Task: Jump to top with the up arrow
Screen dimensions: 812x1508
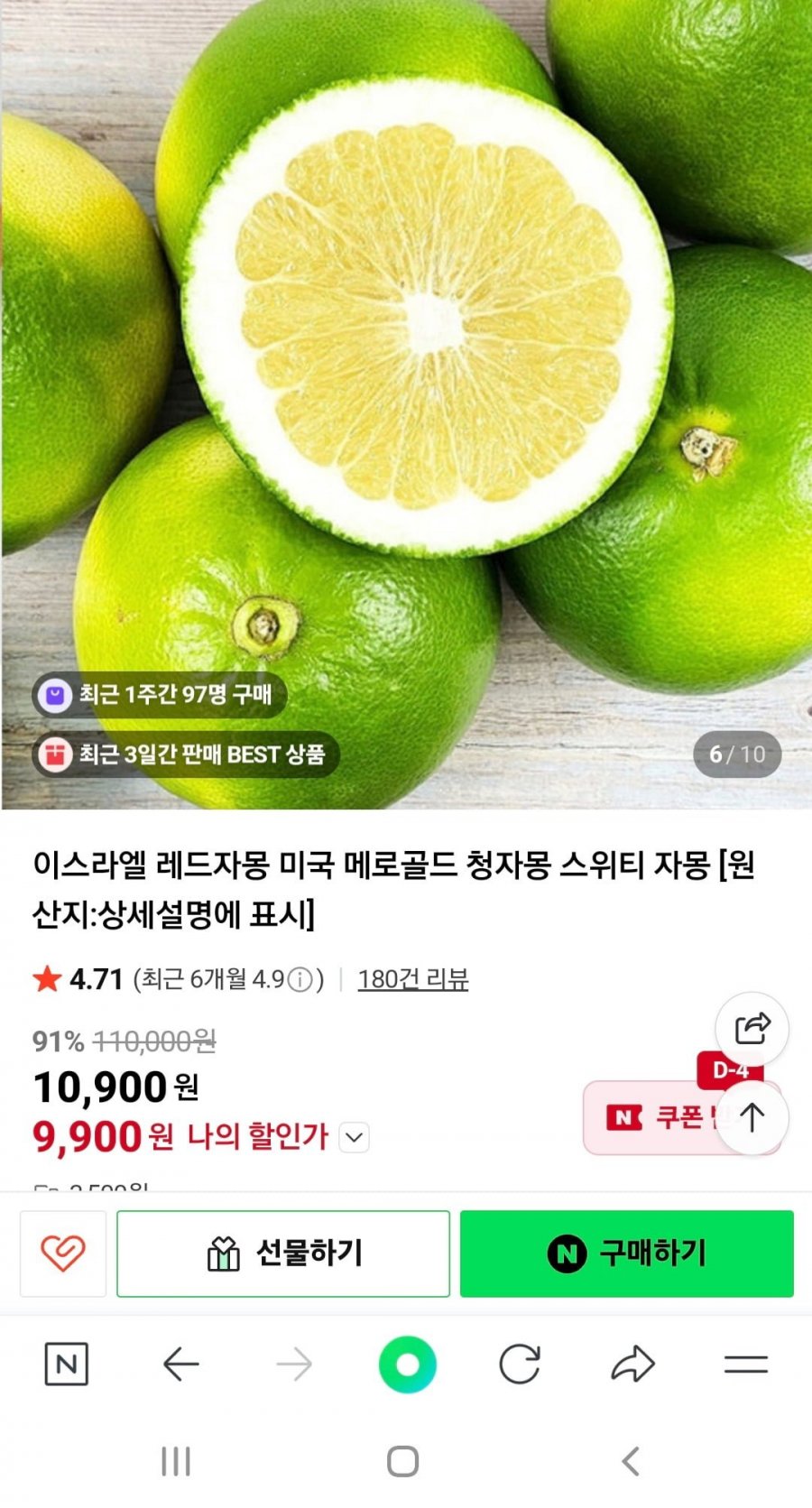Action: coord(752,1118)
